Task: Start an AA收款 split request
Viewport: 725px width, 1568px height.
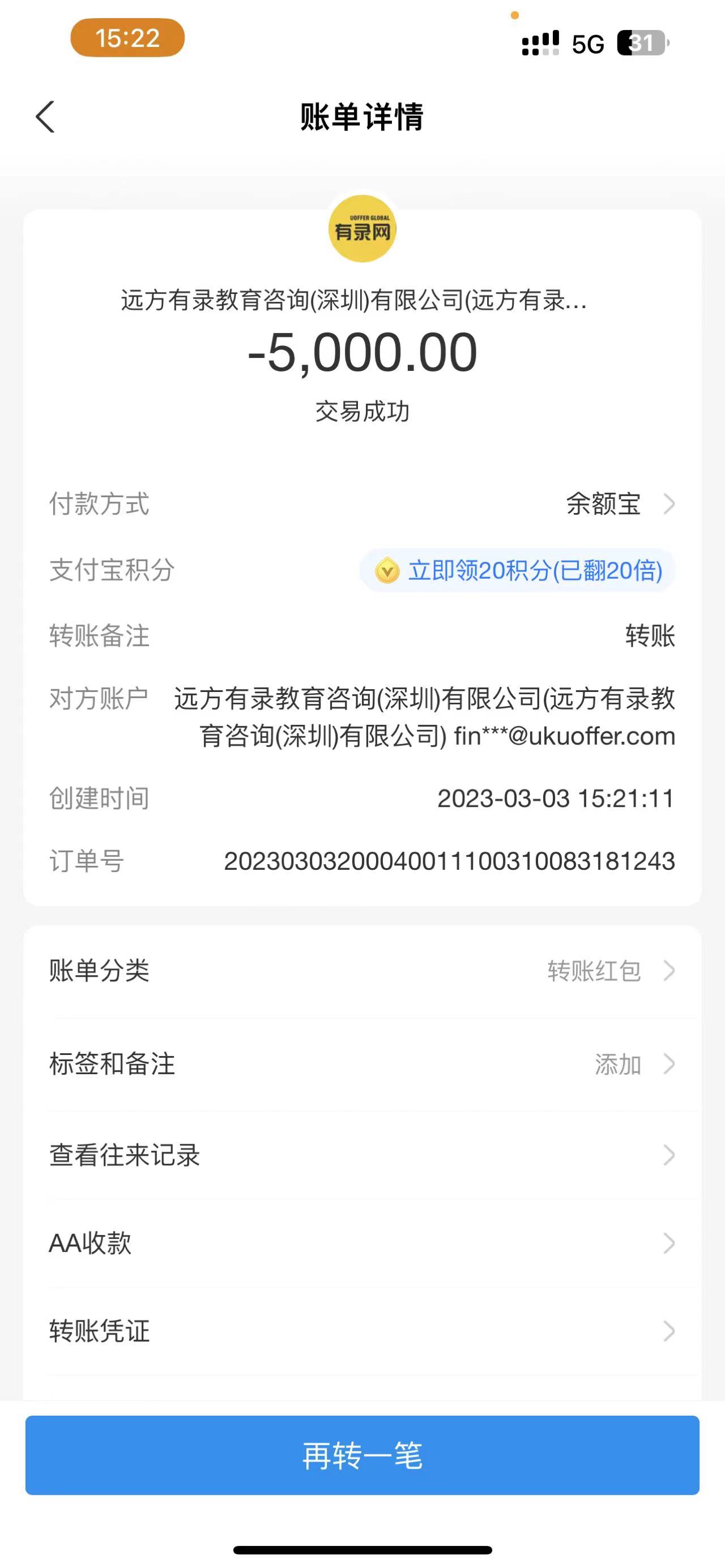Action: 362,1243
